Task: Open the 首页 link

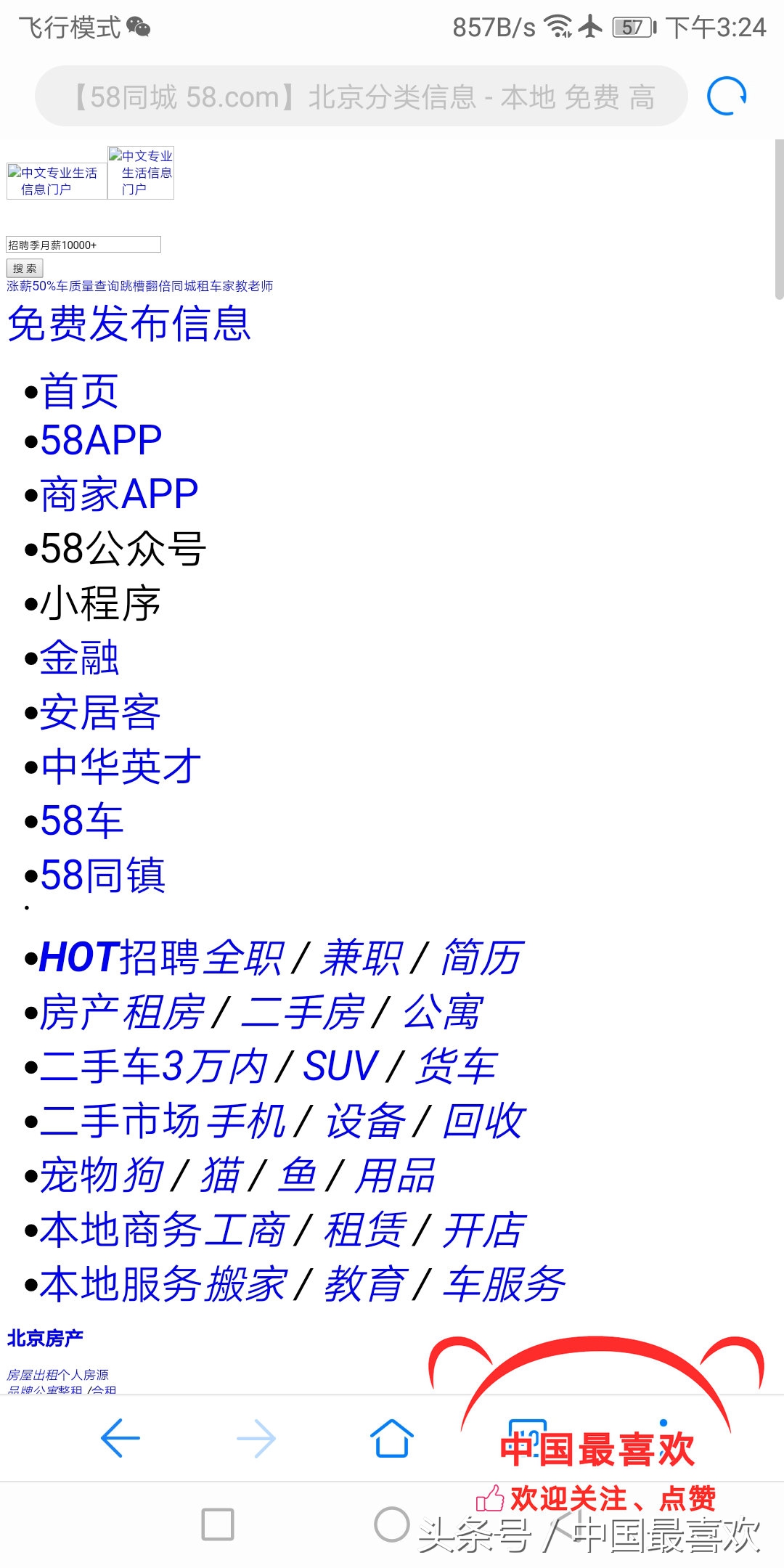Action: (79, 392)
